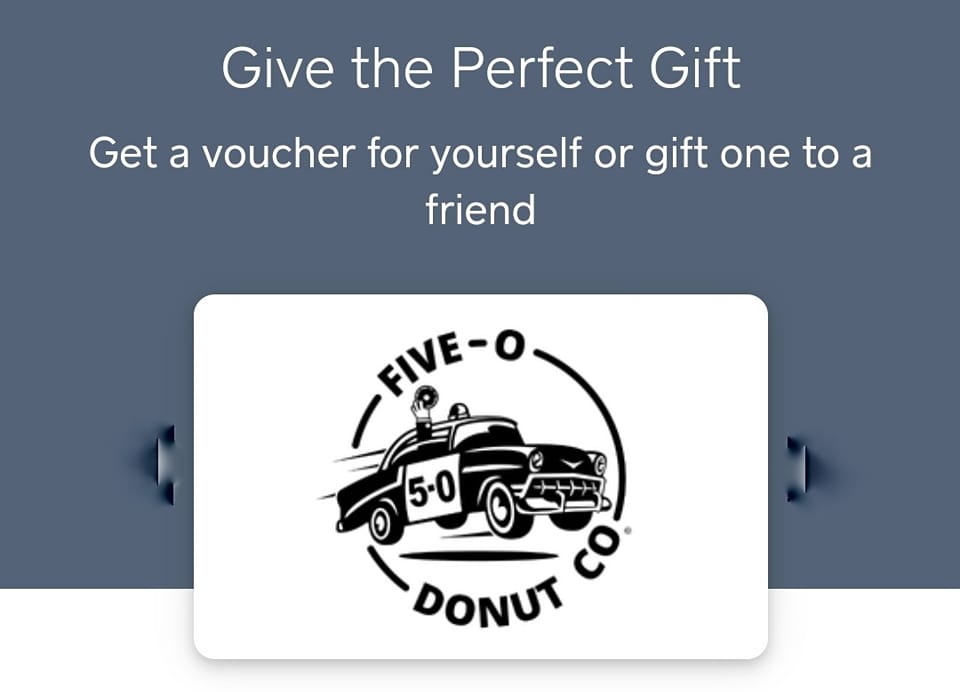
Task: Select the Five-O Donut Co gift card
Action: (x=480, y=476)
